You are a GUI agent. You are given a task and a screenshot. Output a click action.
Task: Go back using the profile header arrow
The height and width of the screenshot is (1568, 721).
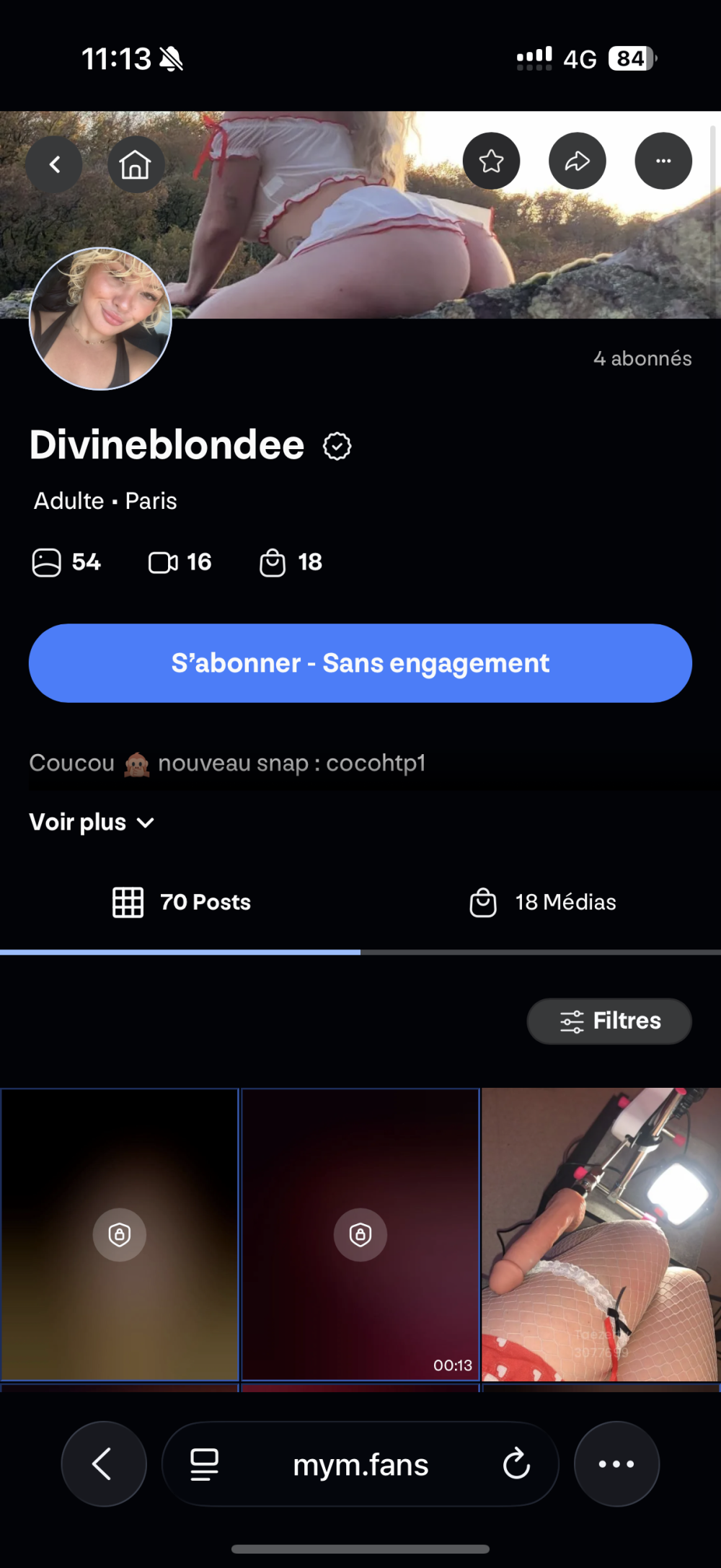tap(54, 164)
